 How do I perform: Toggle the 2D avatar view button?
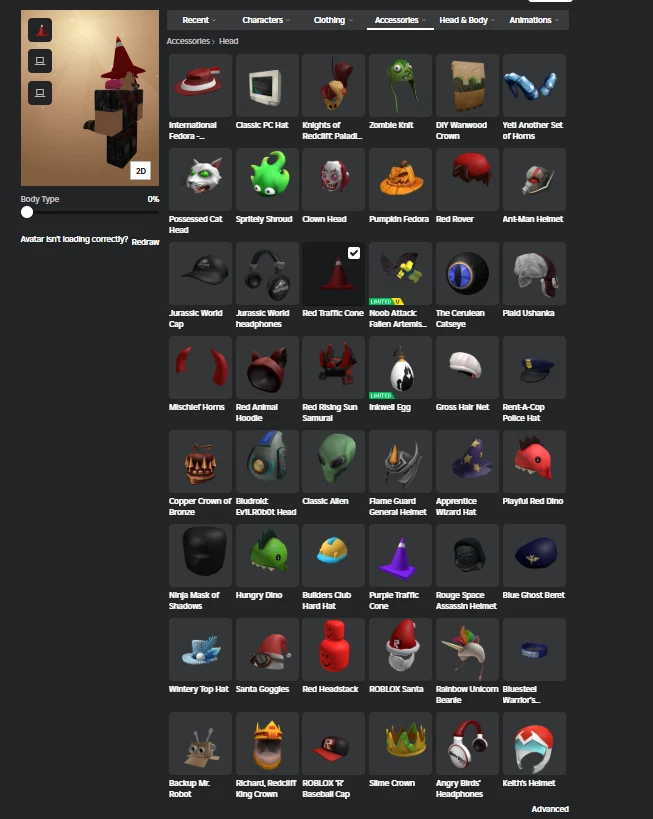click(141, 171)
